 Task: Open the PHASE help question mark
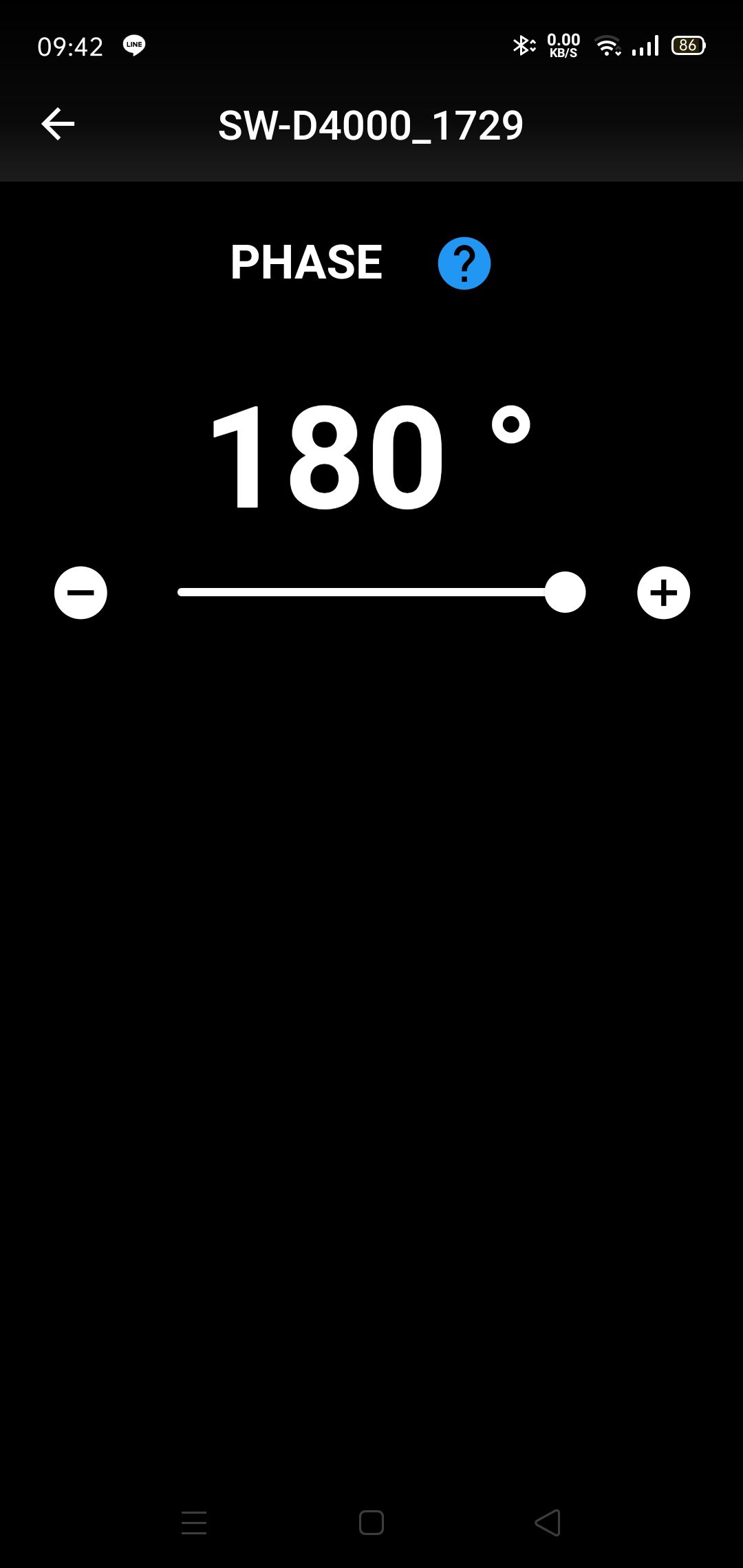464,263
